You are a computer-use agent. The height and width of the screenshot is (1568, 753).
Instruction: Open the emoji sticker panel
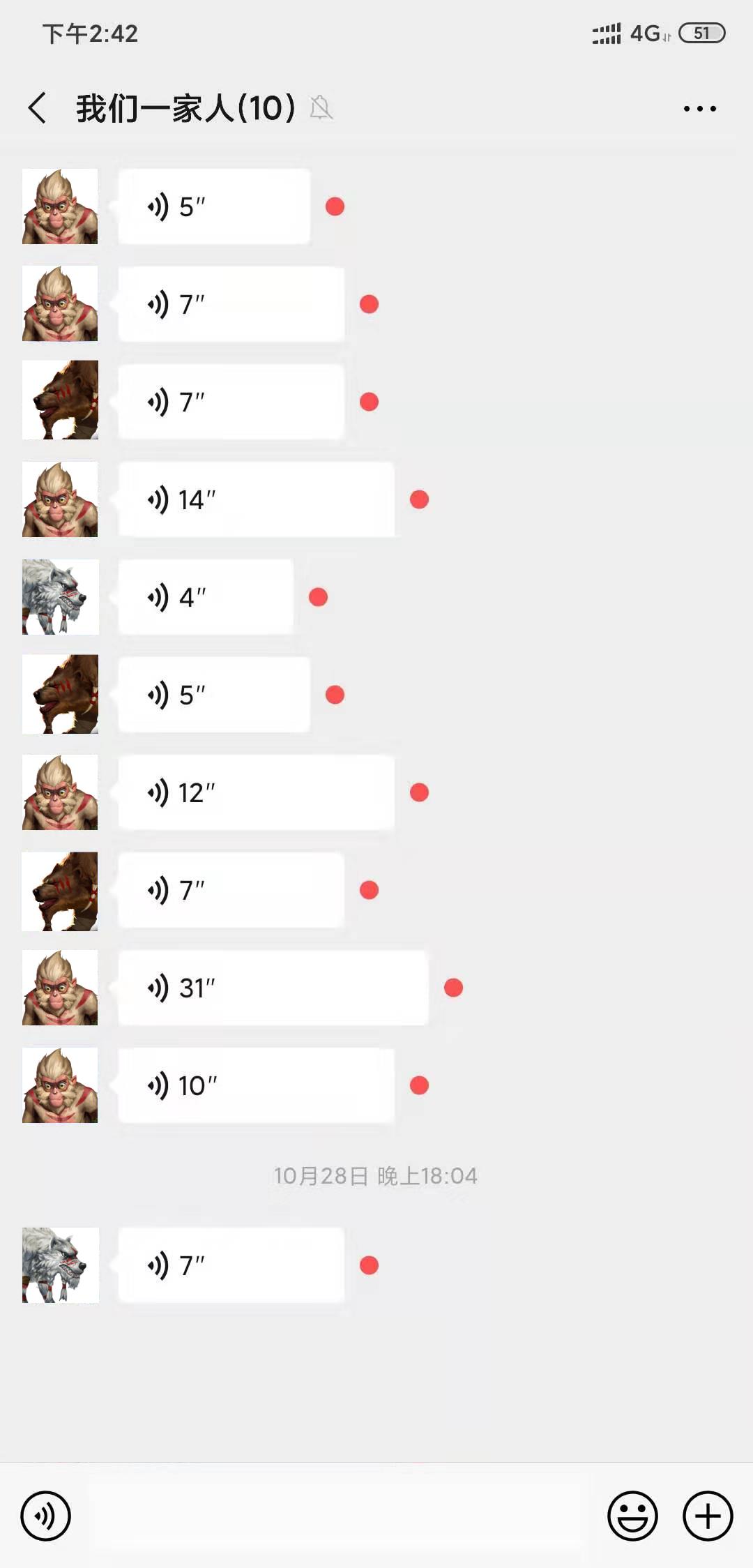pos(632,1516)
